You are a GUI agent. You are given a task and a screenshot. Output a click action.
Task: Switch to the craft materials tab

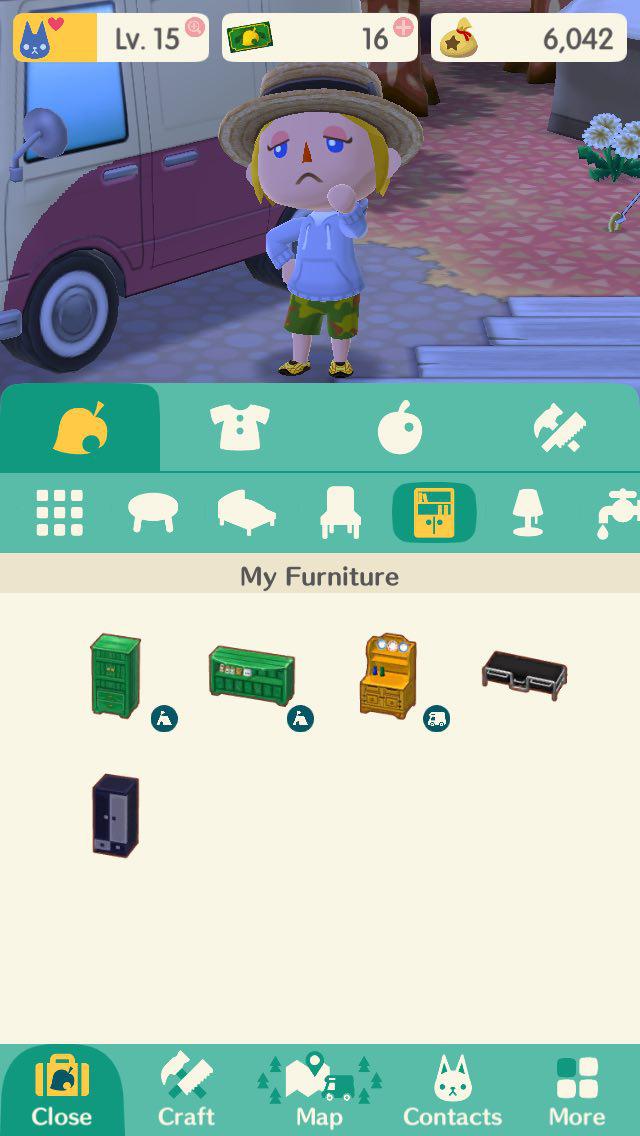tap(560, 429)
